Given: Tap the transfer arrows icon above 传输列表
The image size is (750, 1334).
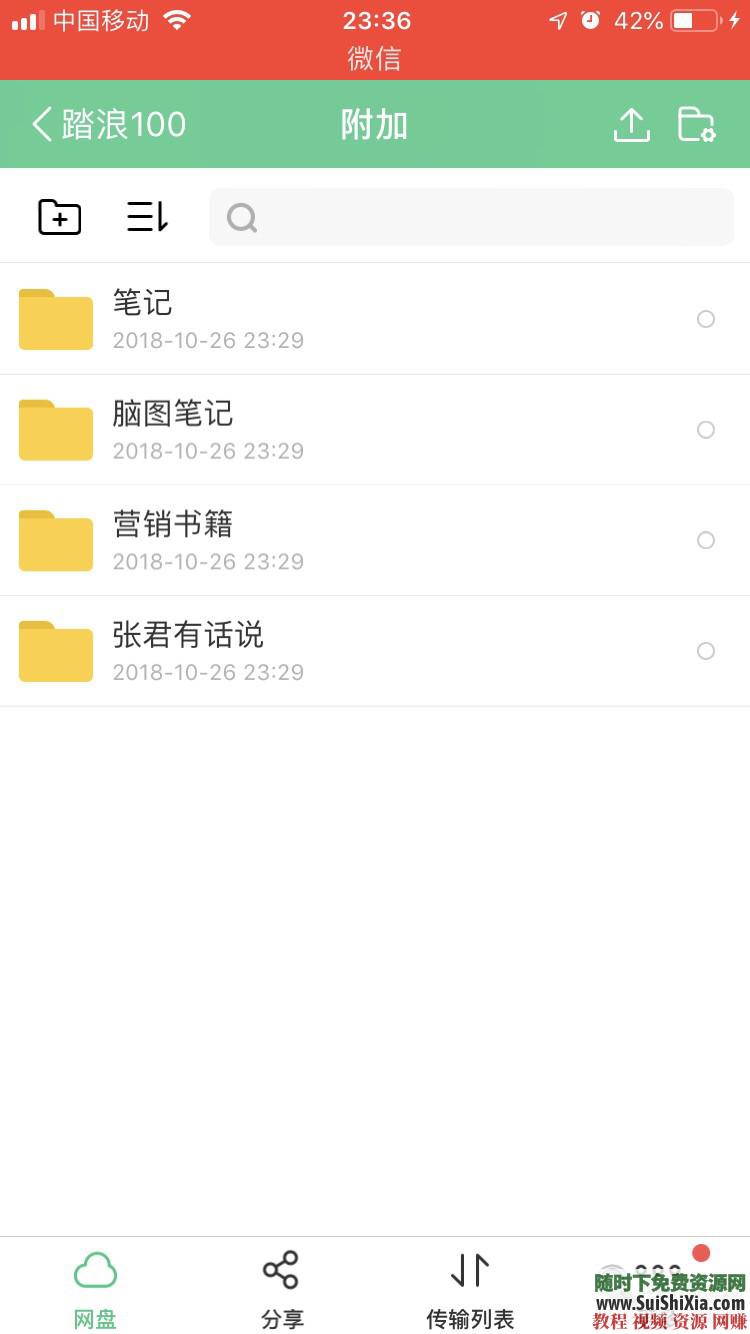Looking at the screenshot, I should 469,1268.
